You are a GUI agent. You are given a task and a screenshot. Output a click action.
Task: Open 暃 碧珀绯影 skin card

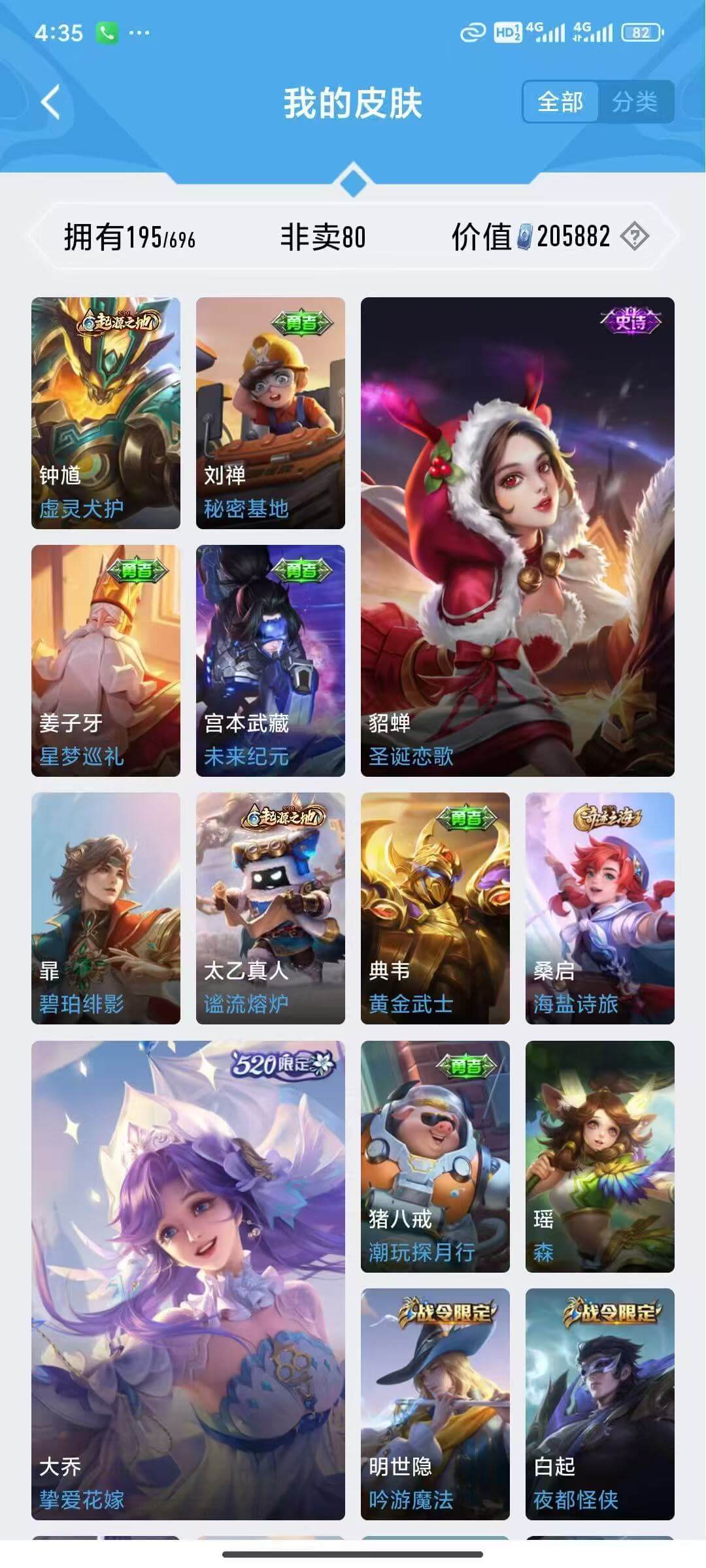click(106, 908)
